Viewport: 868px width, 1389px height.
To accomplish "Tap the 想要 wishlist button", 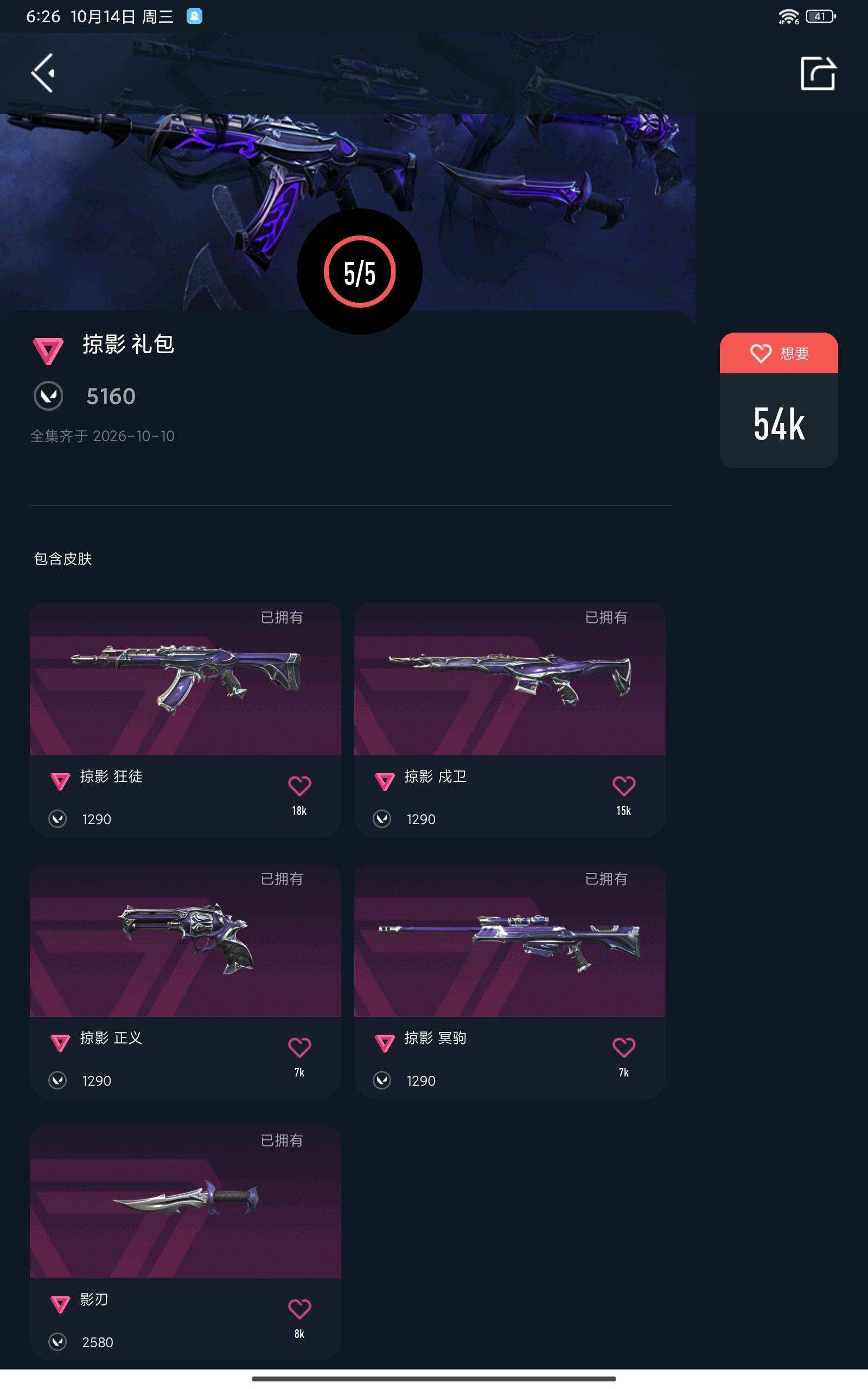I will coord(779,353).
